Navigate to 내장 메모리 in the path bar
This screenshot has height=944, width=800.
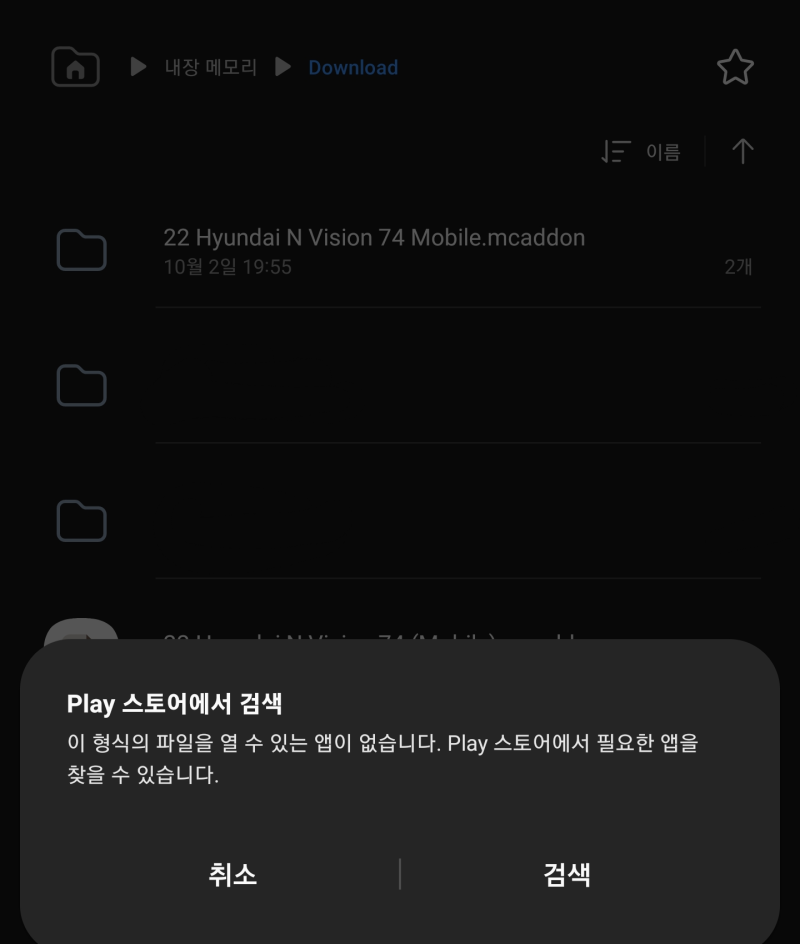(x=210, y=67)
